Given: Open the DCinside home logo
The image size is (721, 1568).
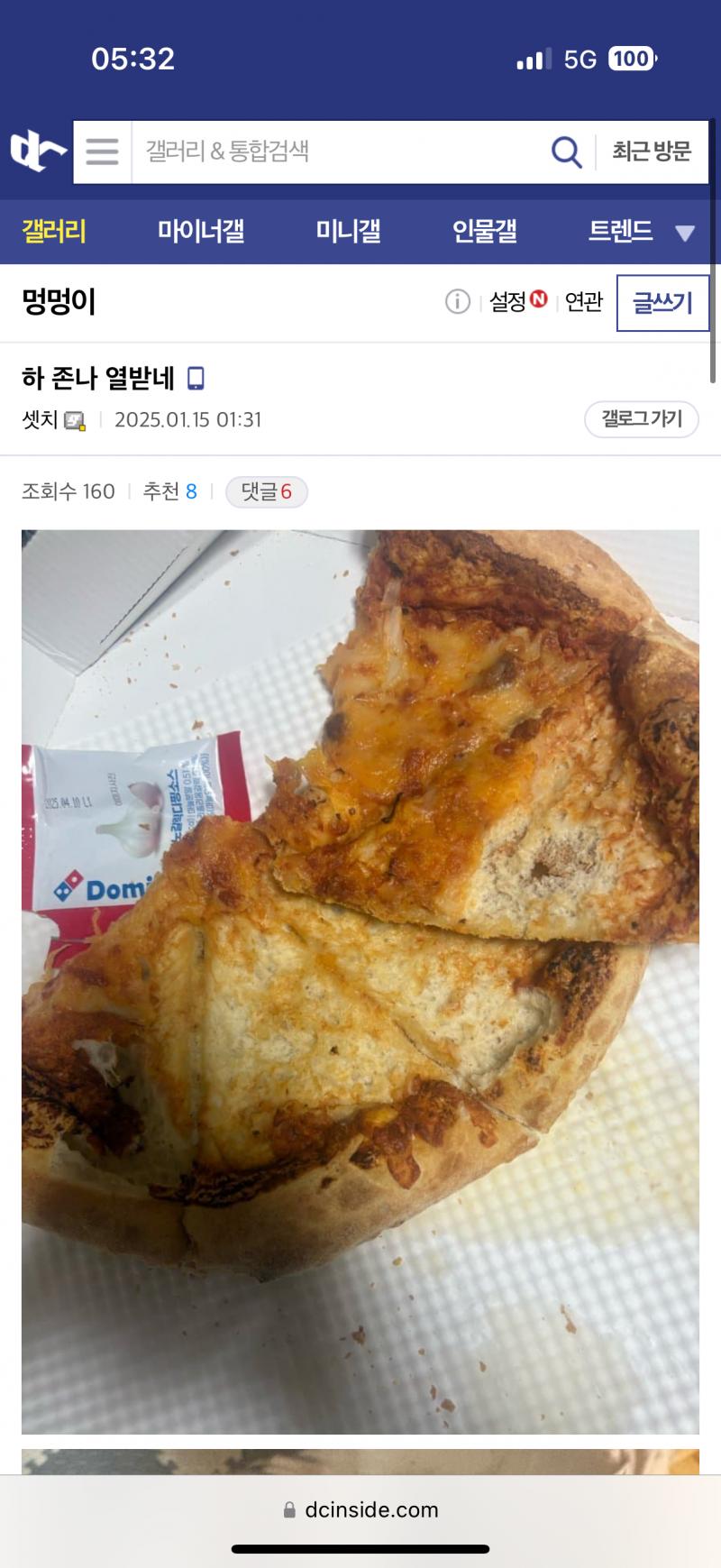Looking at the screenshot, I should click(x=38, y=151).
